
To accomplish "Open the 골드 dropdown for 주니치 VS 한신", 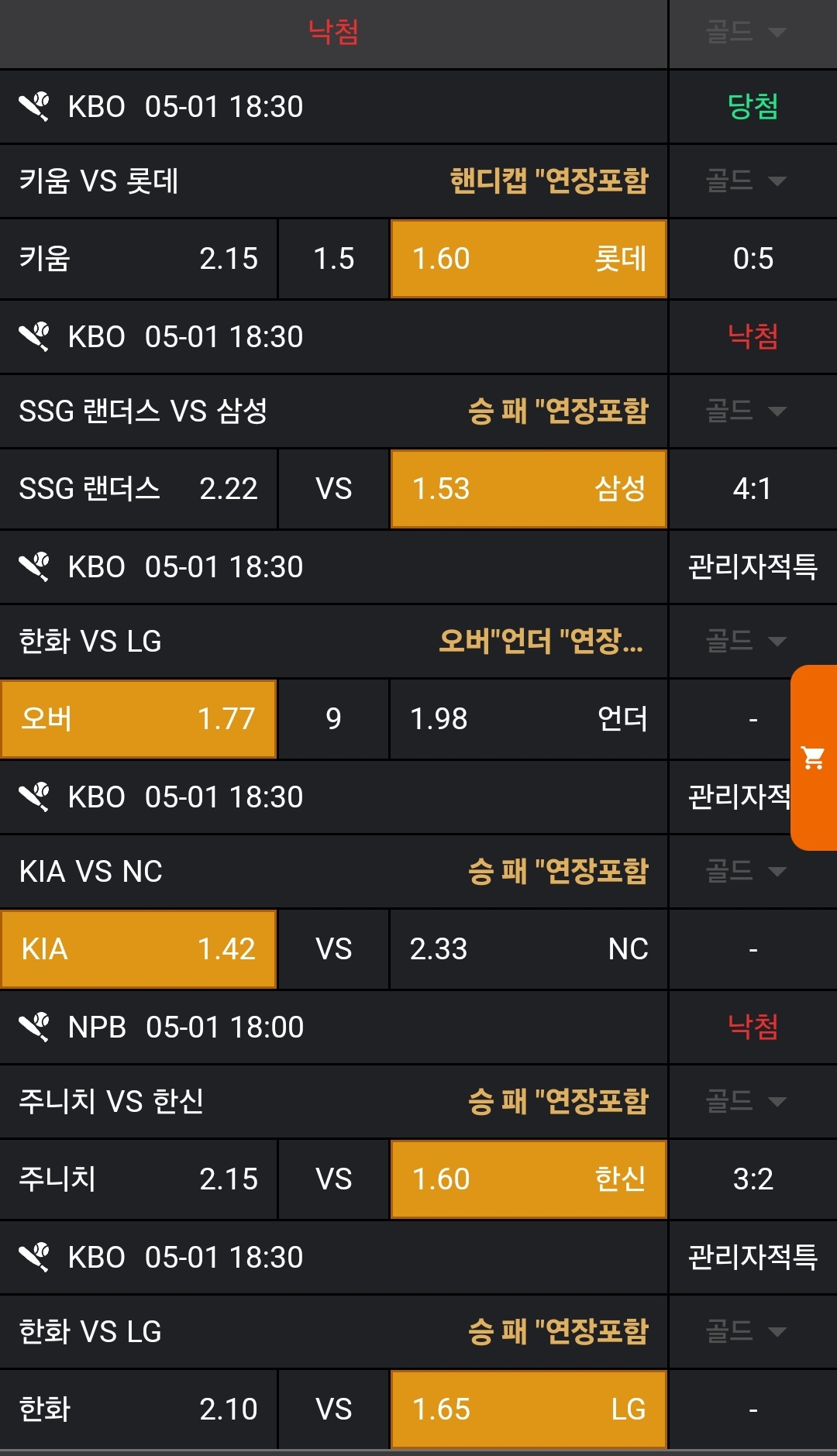I will (x=745, y=1101).
